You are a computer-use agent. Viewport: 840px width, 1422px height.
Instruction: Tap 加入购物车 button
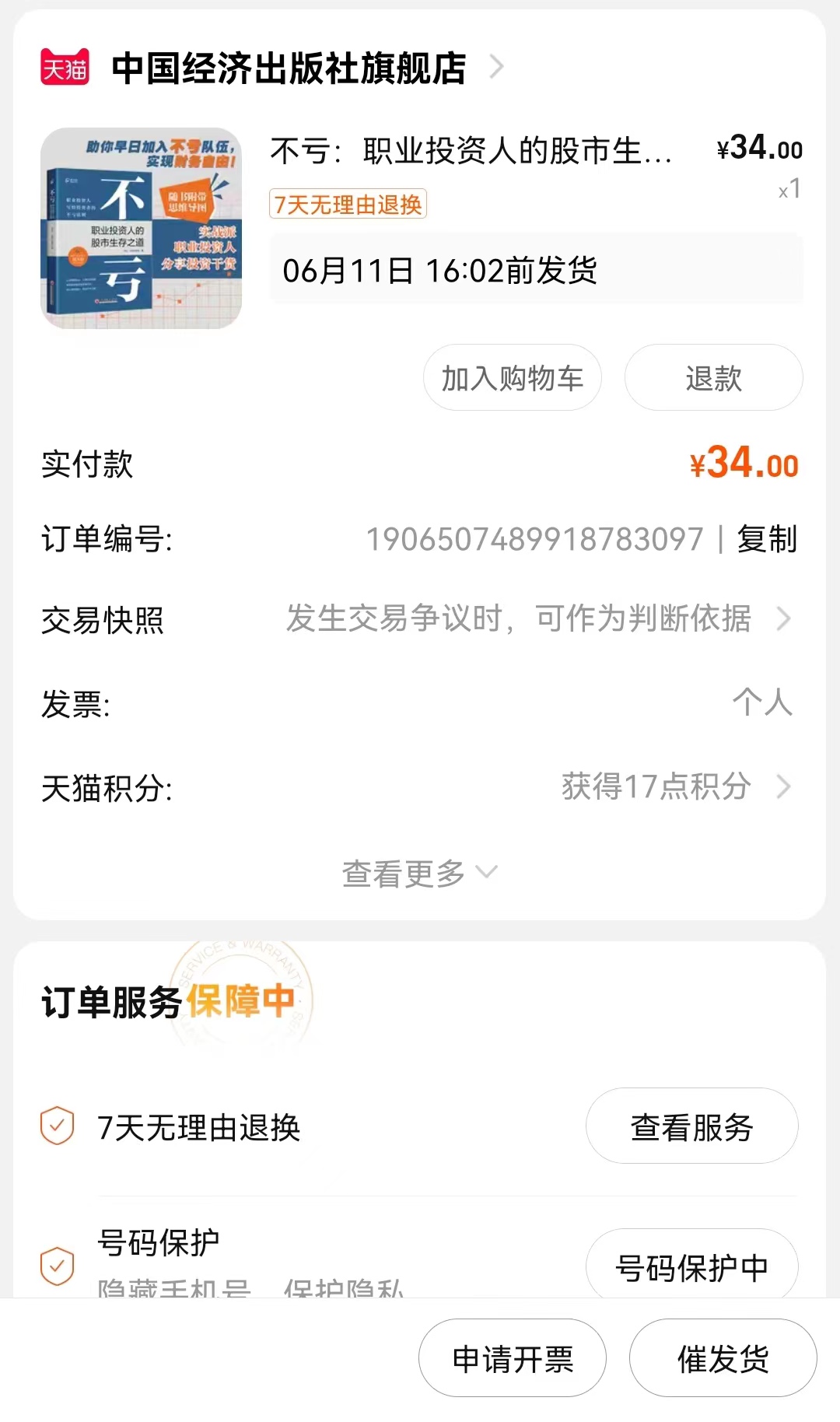[512, 378]
